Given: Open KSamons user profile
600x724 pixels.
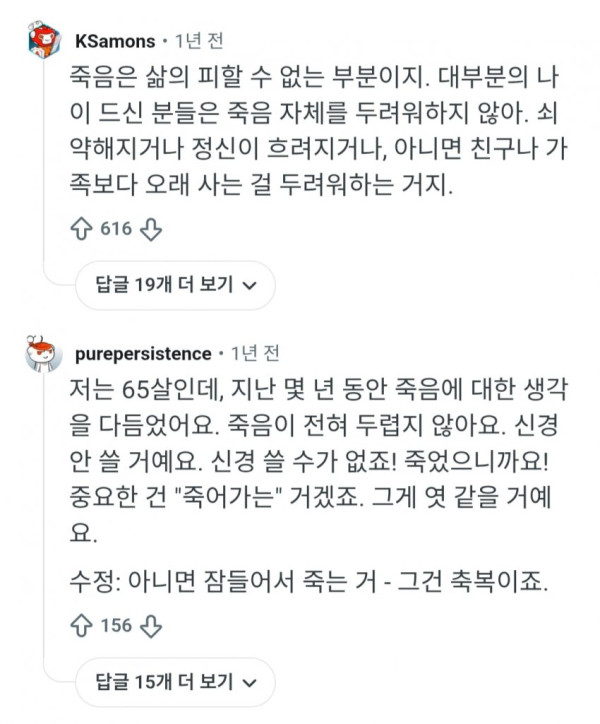Looking at the screenshot, I should pyautogui.click(x=115, y=42).
